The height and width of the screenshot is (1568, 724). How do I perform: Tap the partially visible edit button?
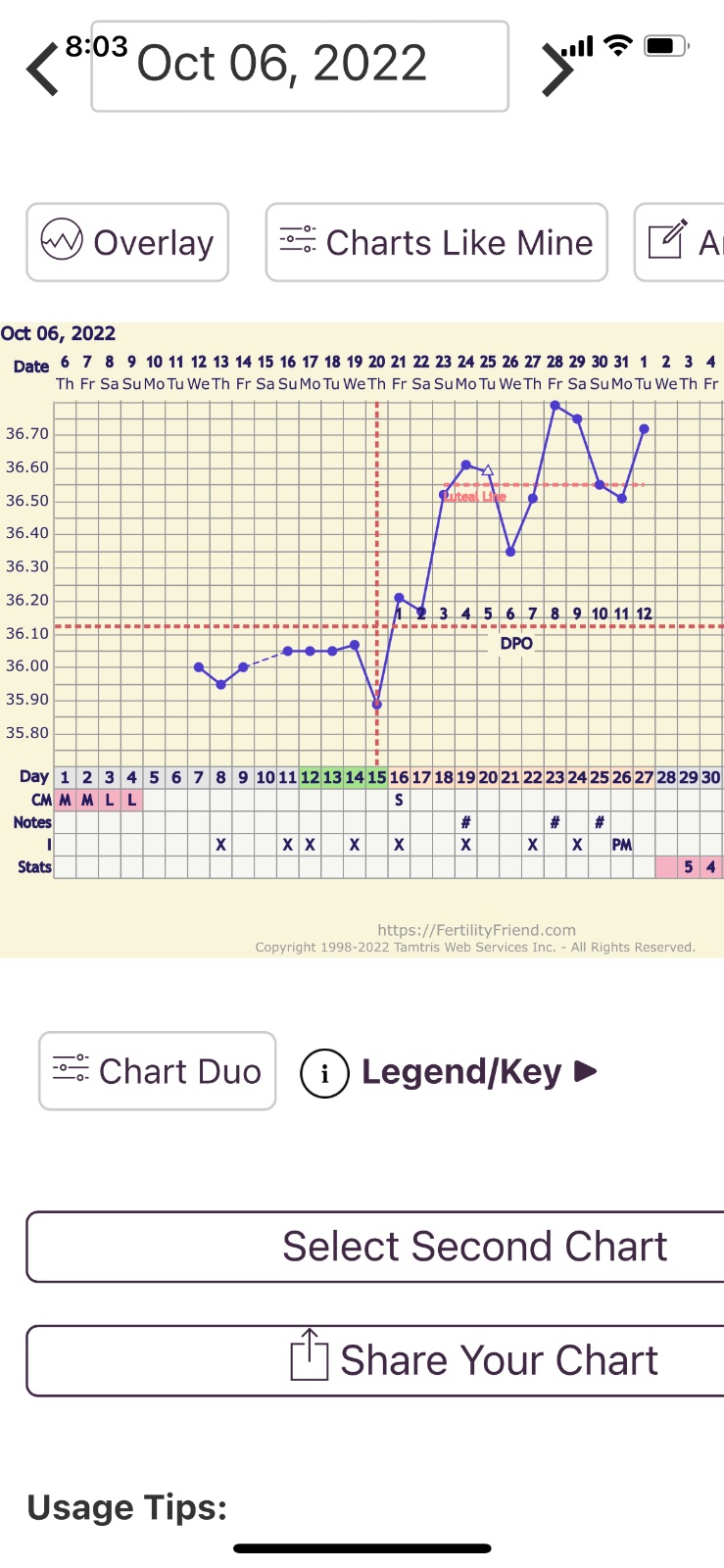tap(680, 242)
